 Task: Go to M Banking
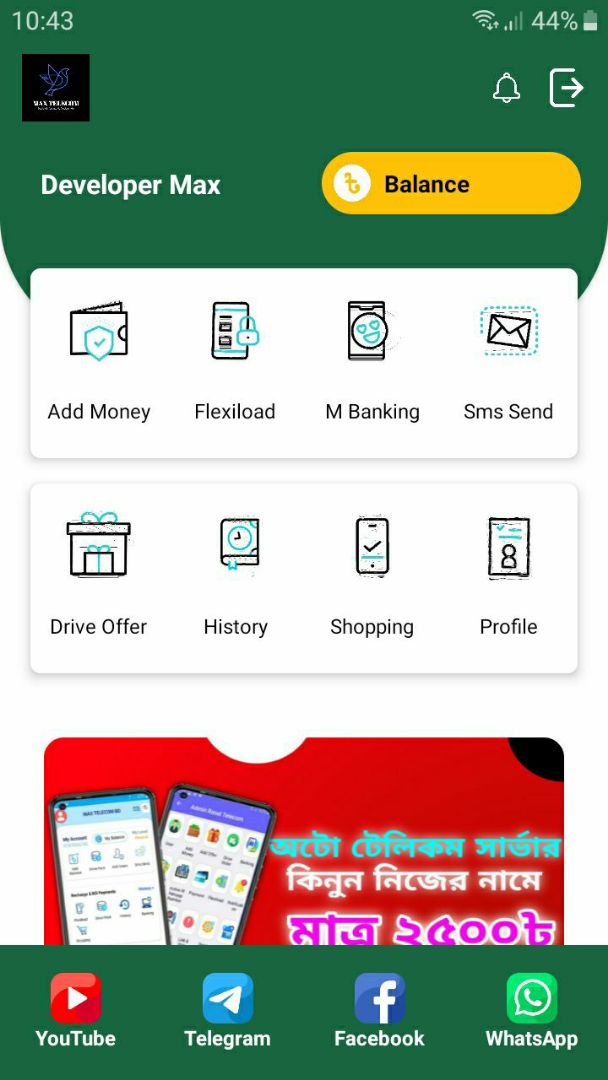point(372,360)
